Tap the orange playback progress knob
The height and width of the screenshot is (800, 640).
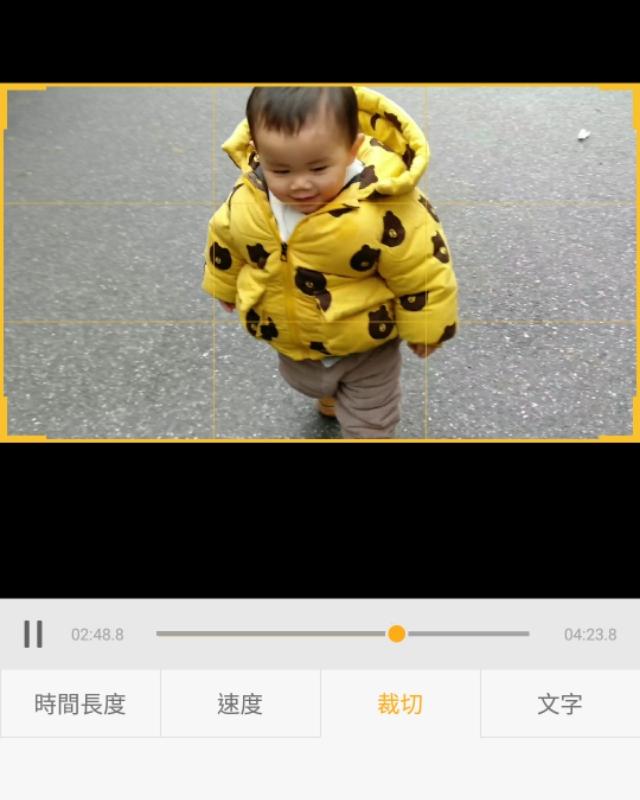point(397,634)
